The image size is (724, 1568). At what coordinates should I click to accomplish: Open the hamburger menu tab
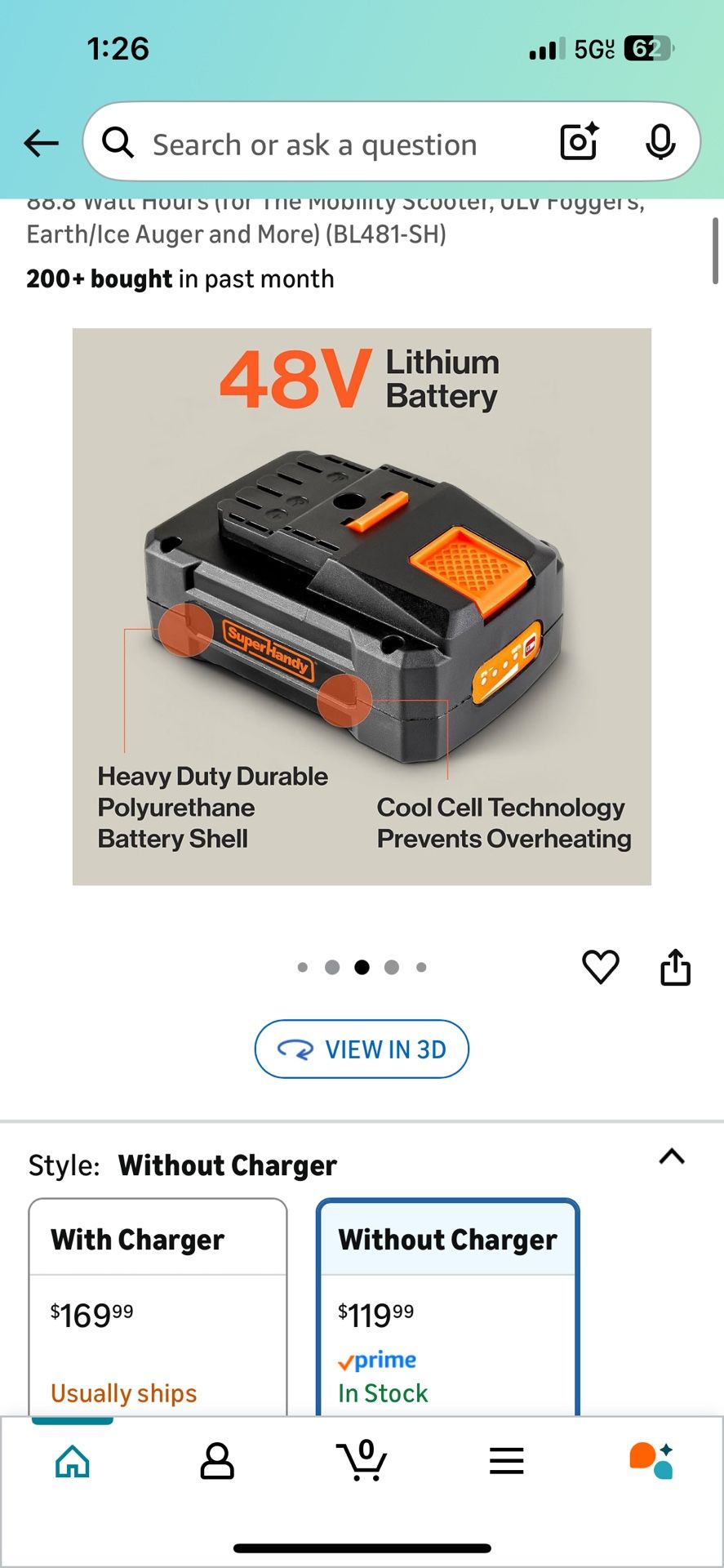tap(506, 1461)
